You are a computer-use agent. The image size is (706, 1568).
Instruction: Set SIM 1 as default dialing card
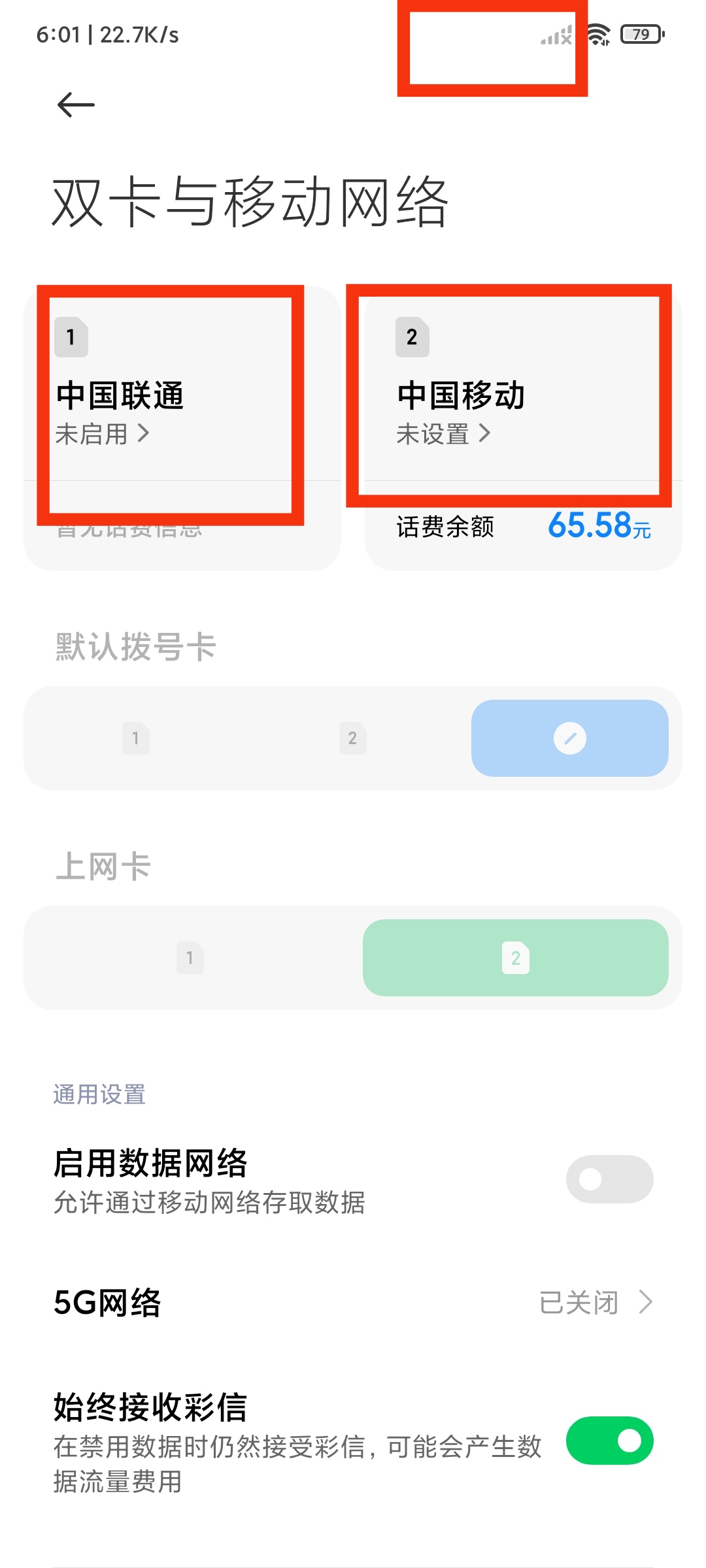coord(136,738)
